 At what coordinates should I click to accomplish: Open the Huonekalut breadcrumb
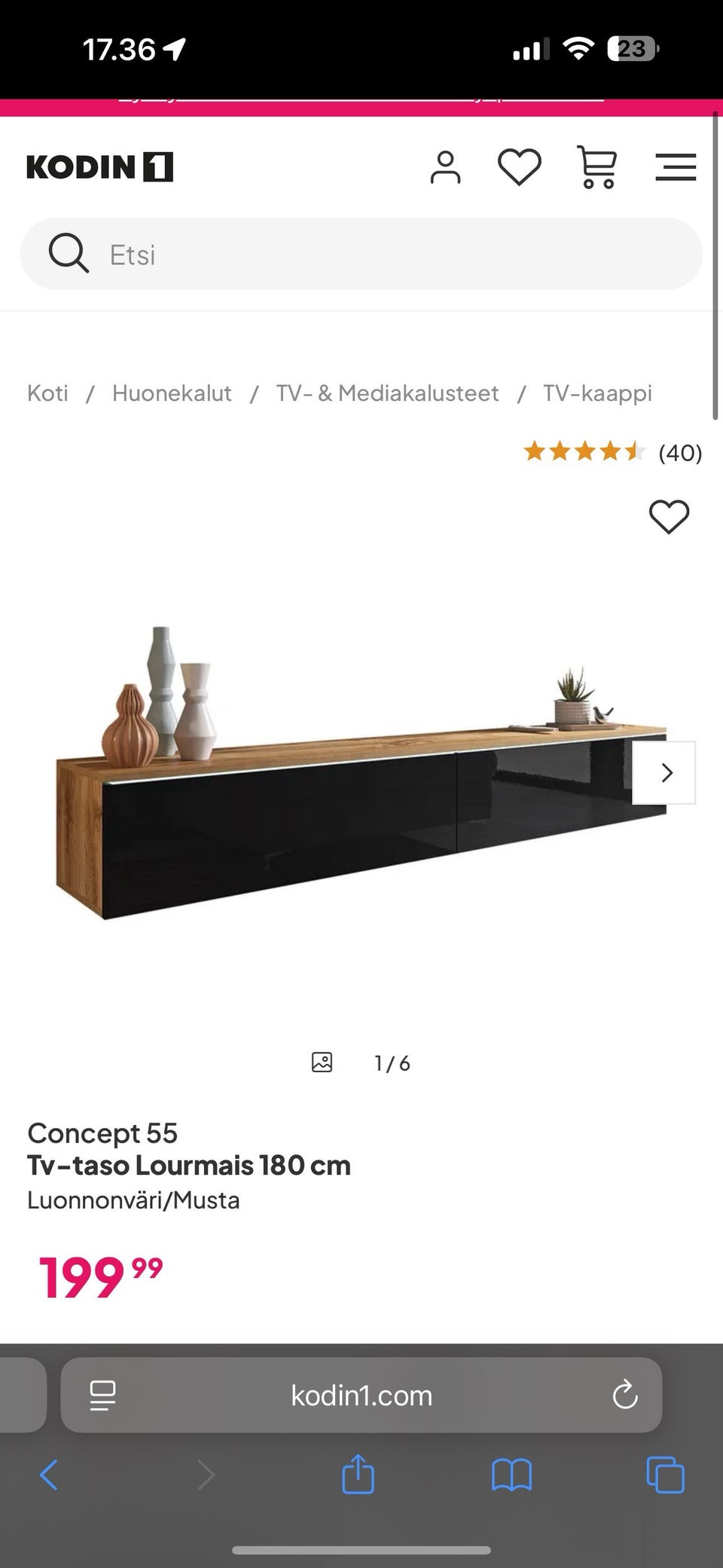pyautogui.click(x=172, y=393)
